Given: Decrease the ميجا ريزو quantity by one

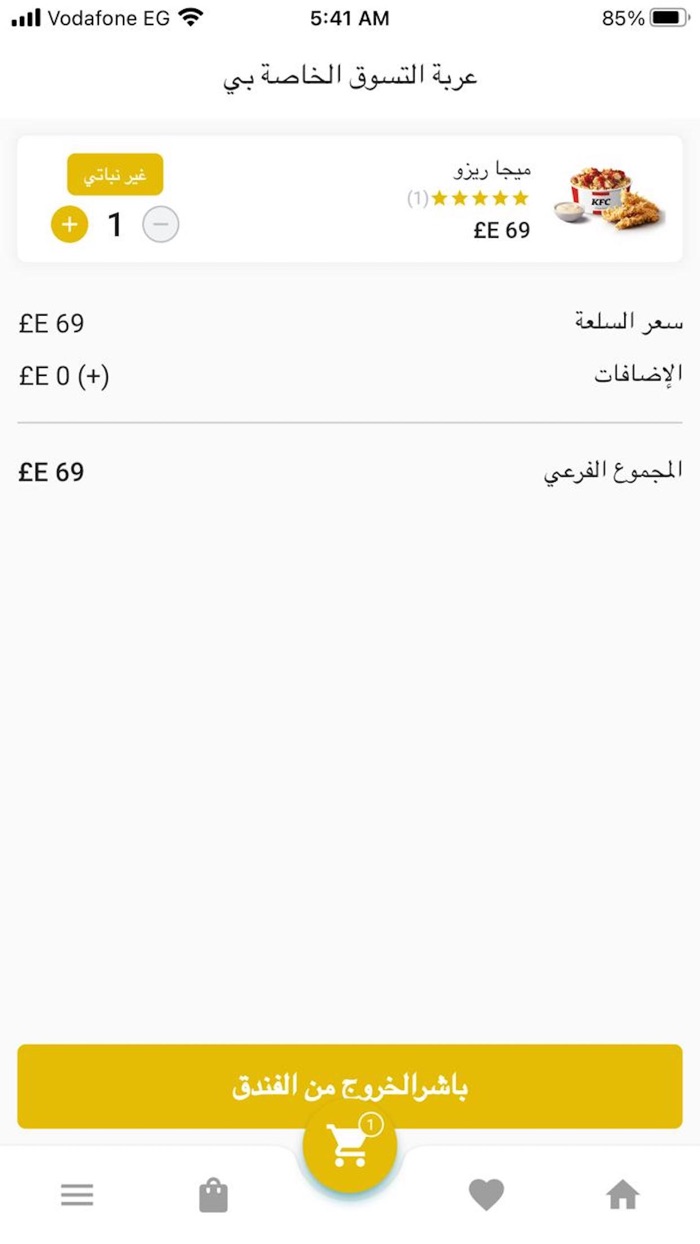Looking at the screenshot, I should (x=160, y=225).
